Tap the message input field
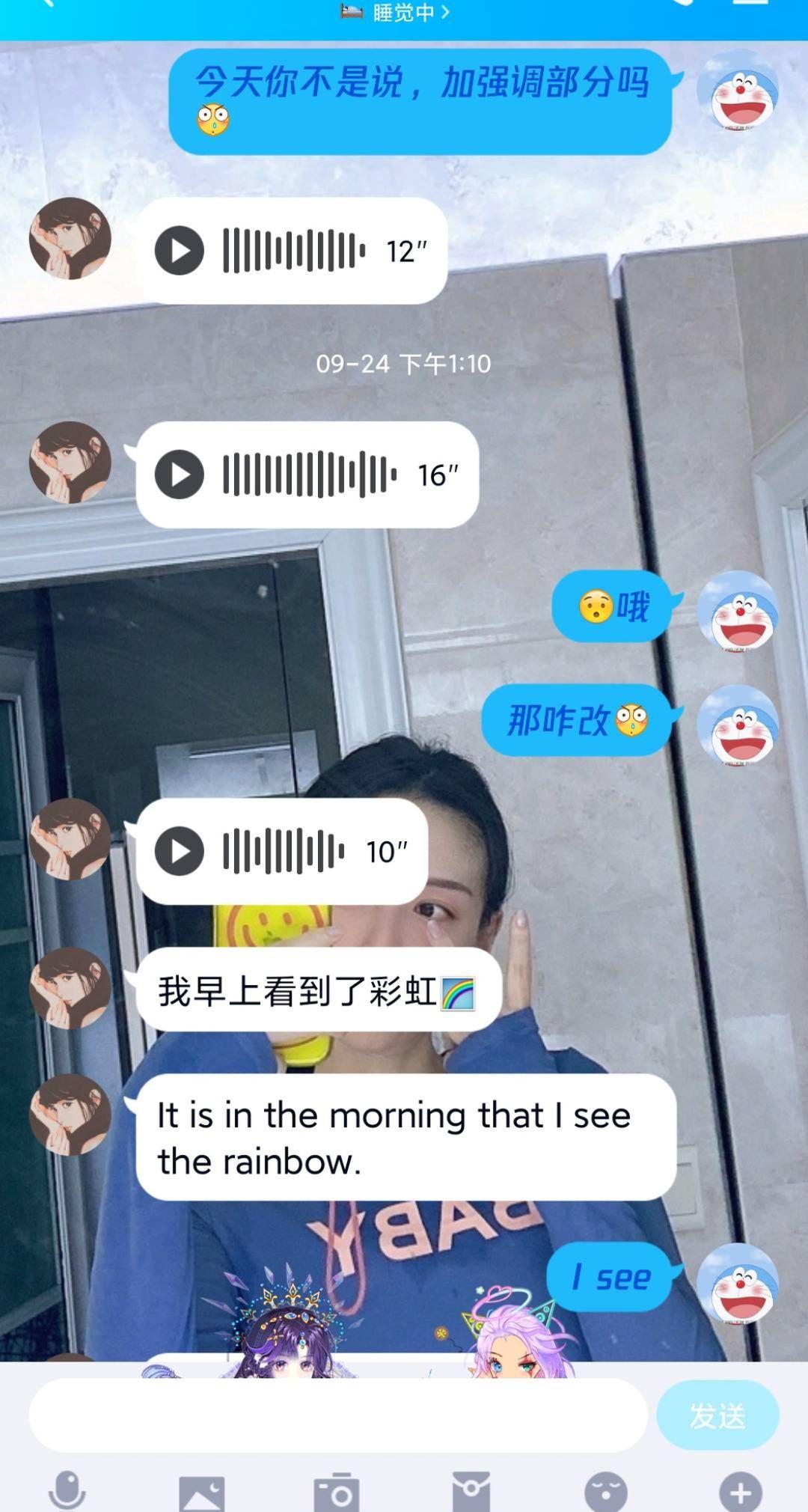 [337, 1415]
